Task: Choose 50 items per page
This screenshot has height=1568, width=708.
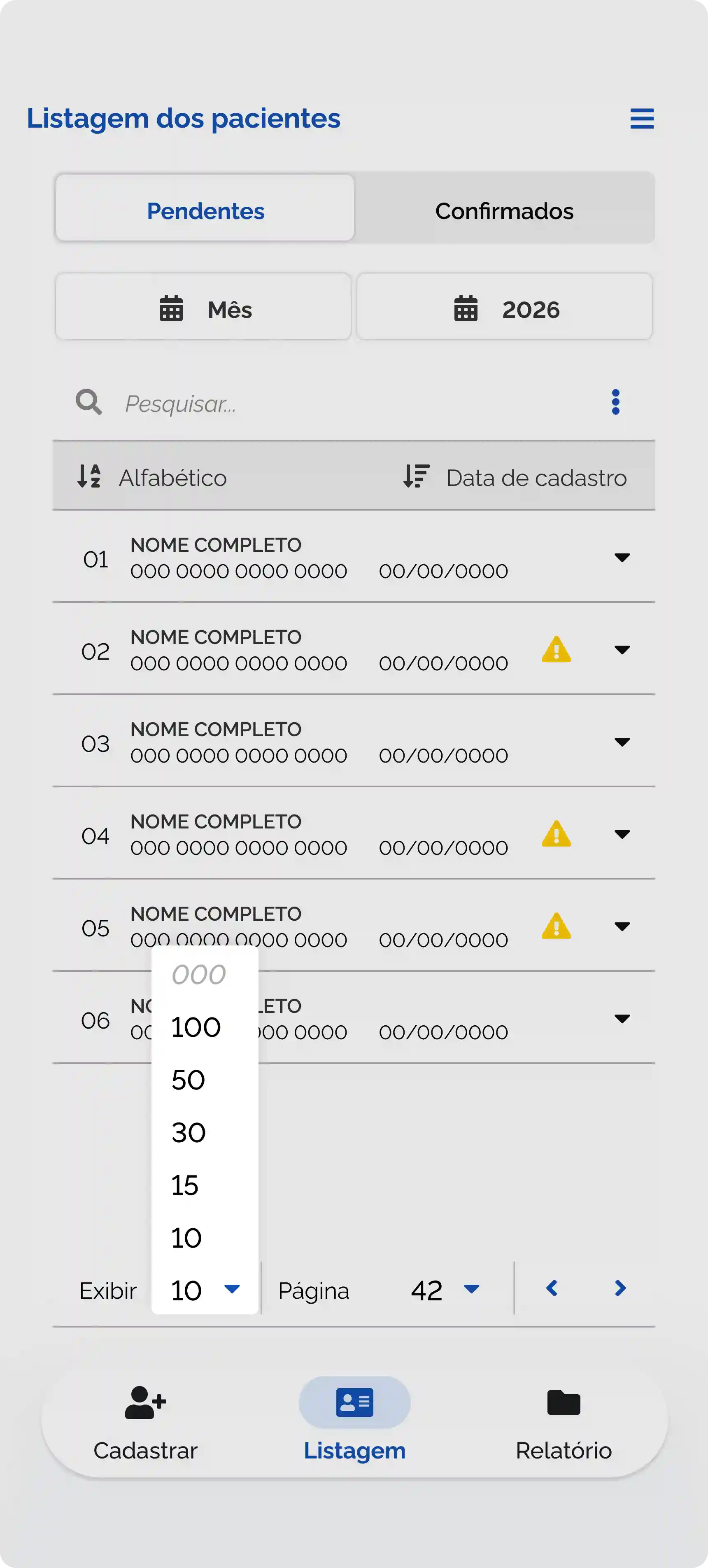Action: (187, 1078)
